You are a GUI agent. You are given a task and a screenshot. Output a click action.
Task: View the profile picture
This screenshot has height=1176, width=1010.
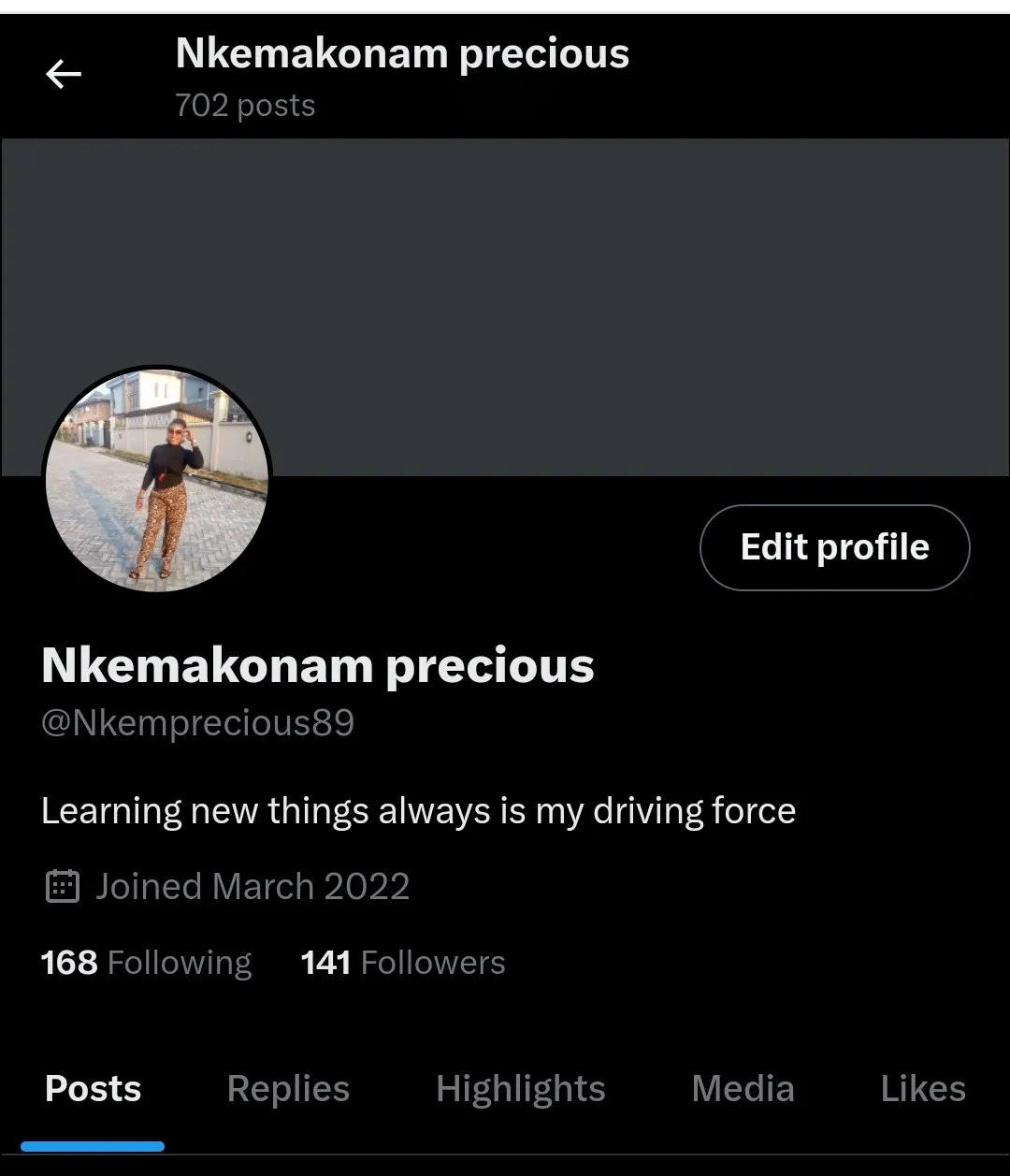point(157,480)
